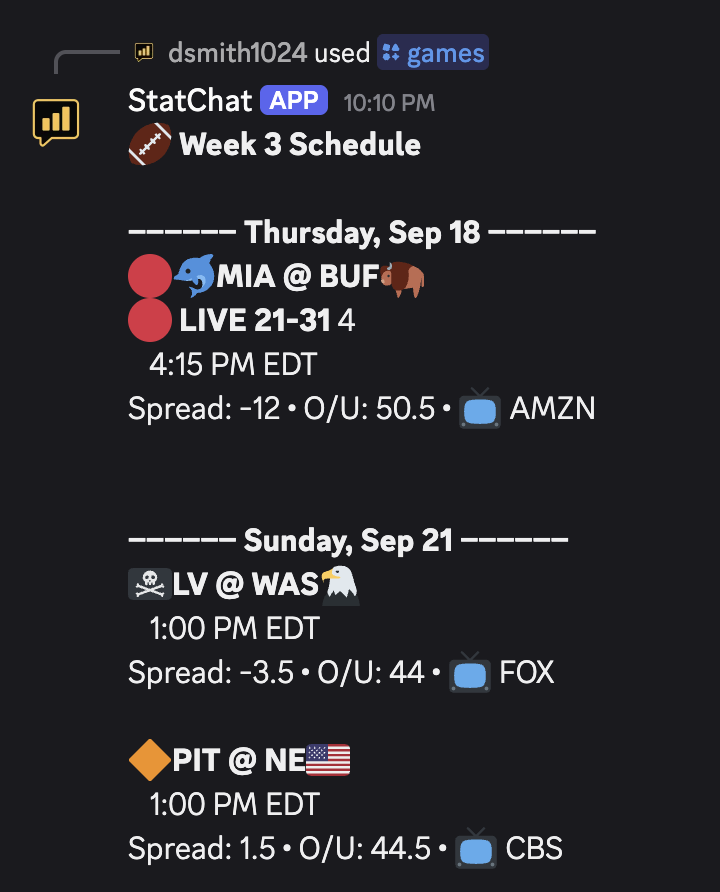Click the football emoji beside Week 3 Schedule

click(148, 143)
